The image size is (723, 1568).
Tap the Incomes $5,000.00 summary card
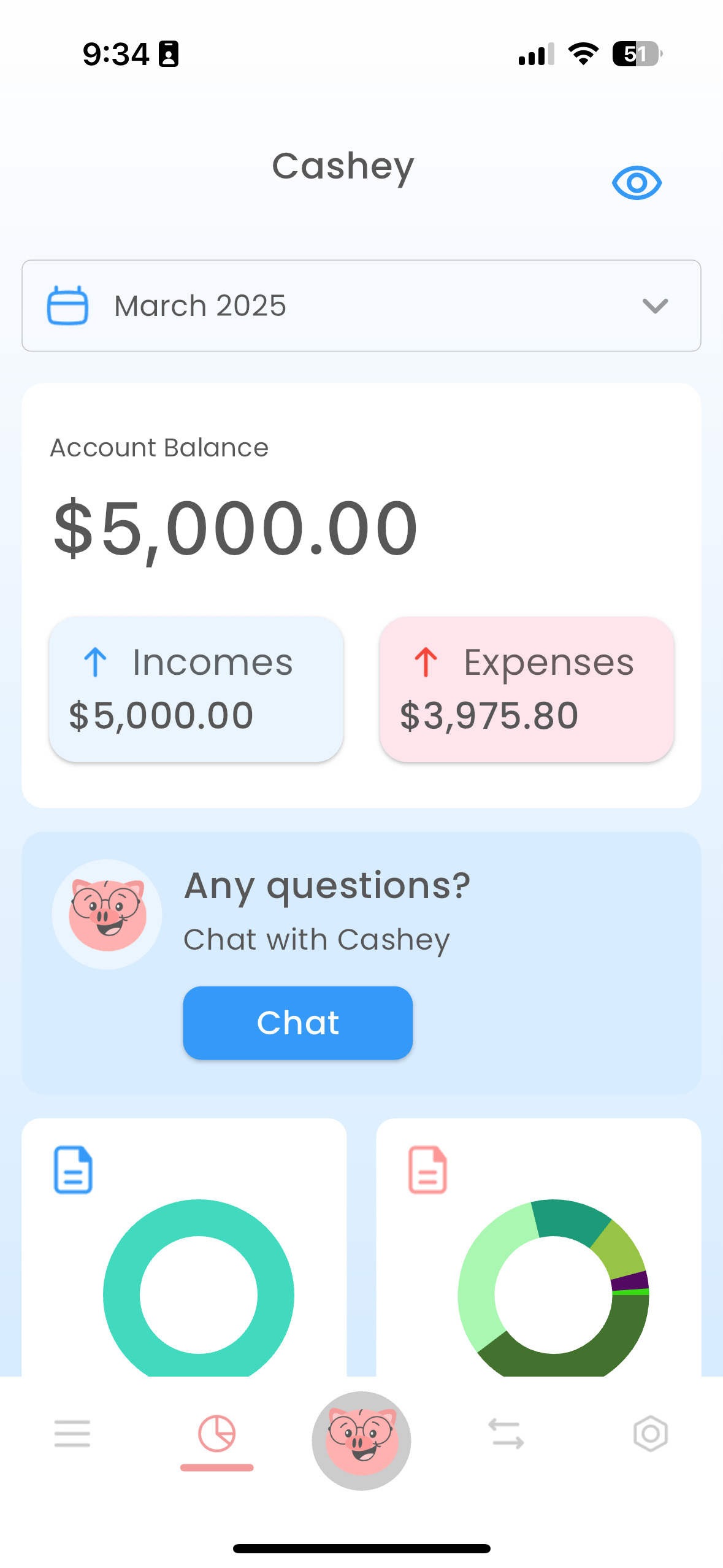pyautogui.click(x=196, y=688)
